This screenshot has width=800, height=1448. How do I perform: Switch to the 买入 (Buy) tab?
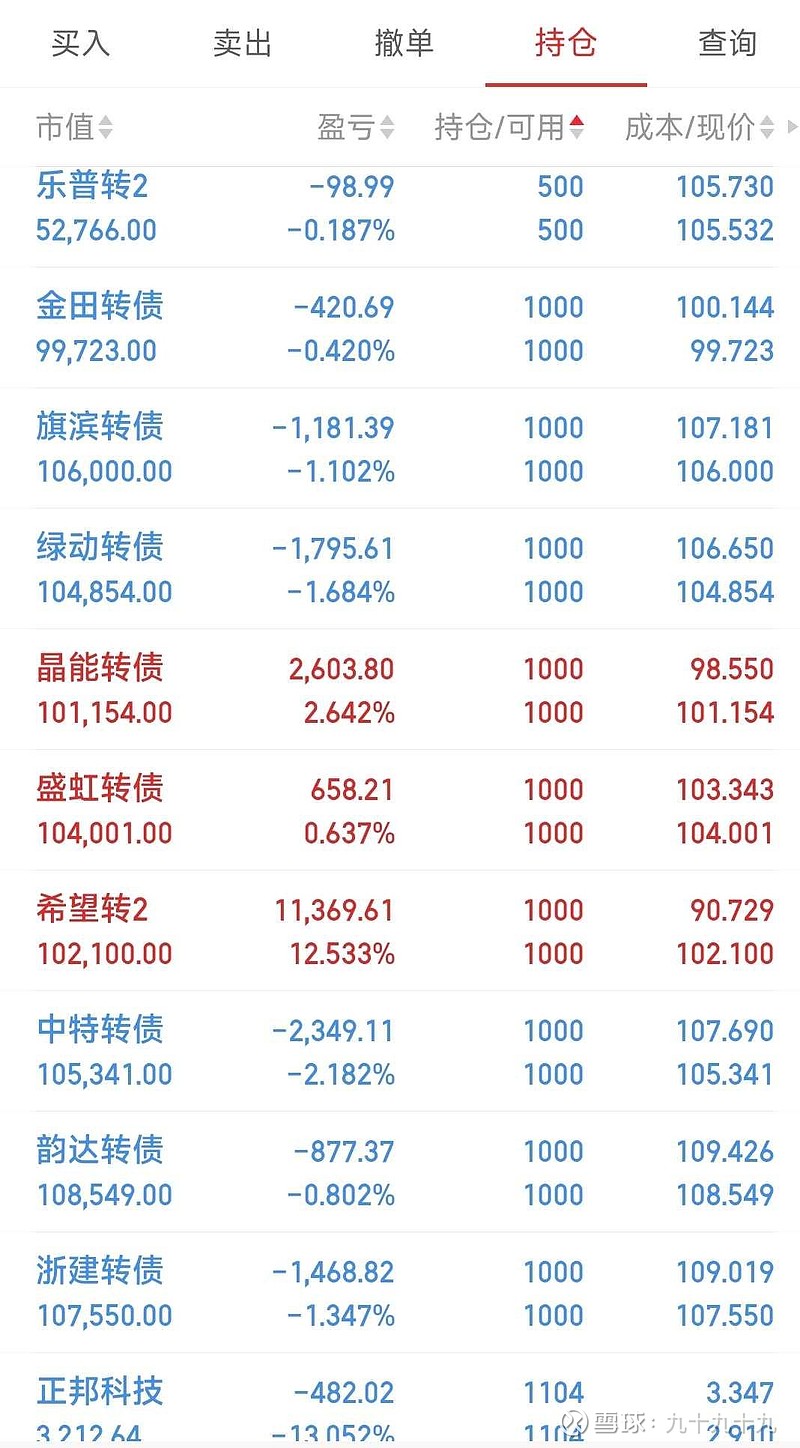pyautogui.click(x=80, y=45)
